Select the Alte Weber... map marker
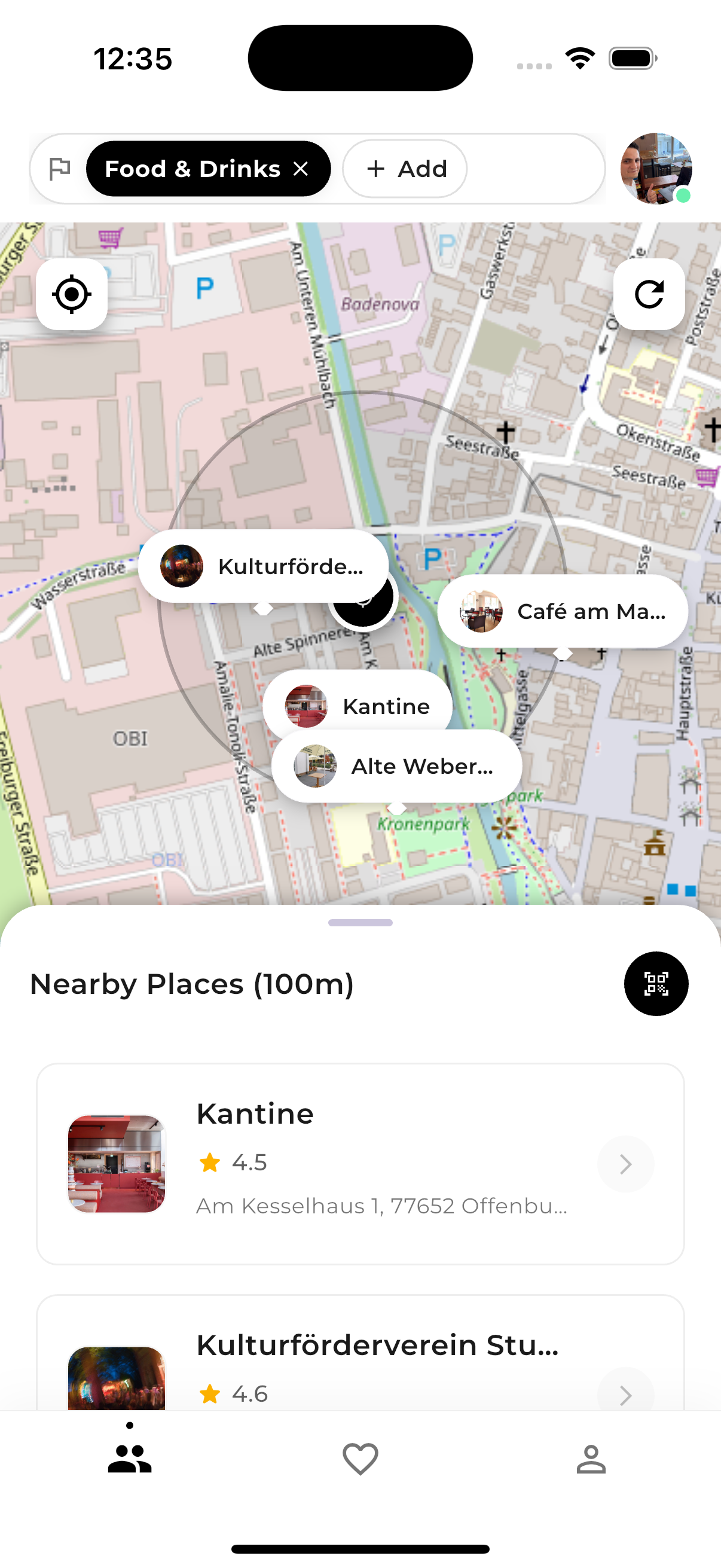721x1568 pixels. (396, 766)
